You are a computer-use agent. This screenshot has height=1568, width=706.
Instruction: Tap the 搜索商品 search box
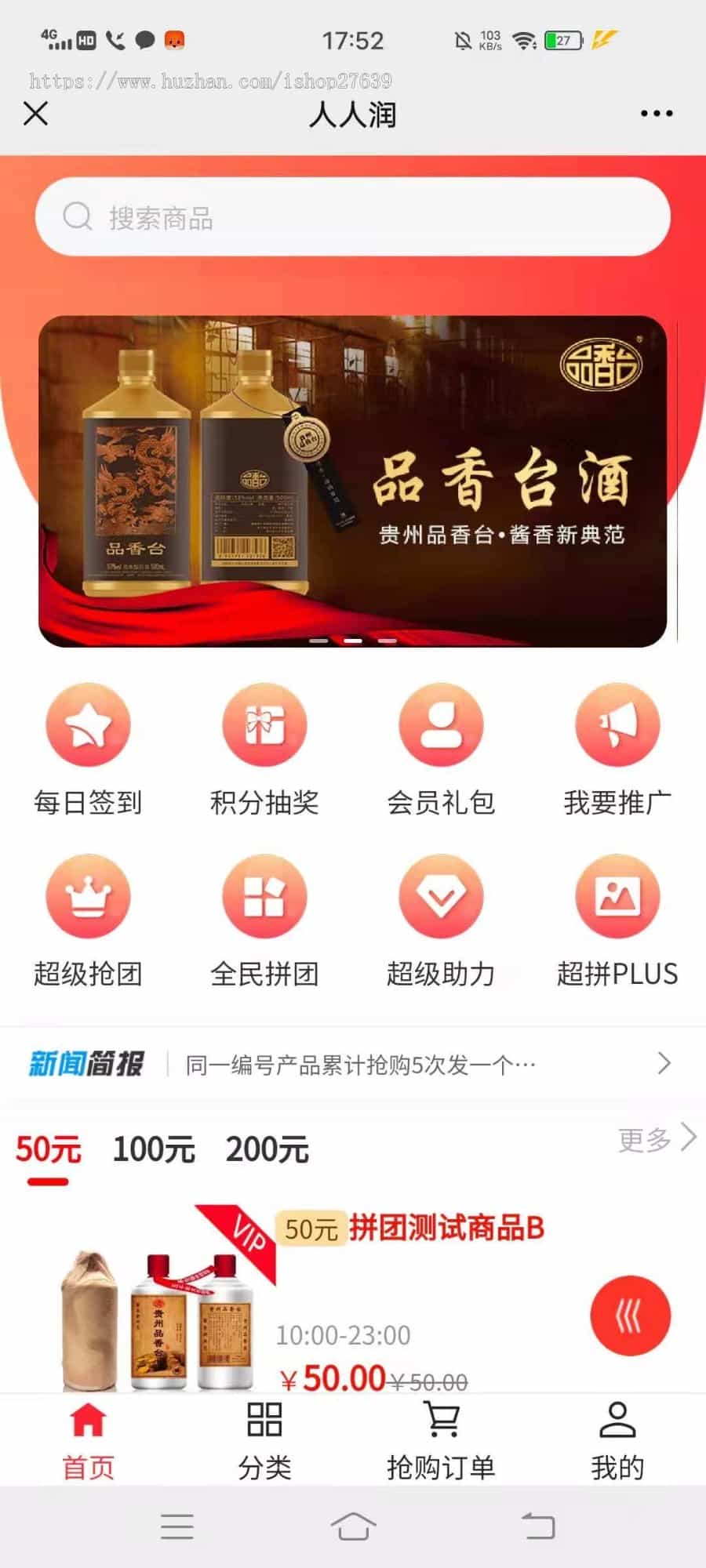click(353, 217)
